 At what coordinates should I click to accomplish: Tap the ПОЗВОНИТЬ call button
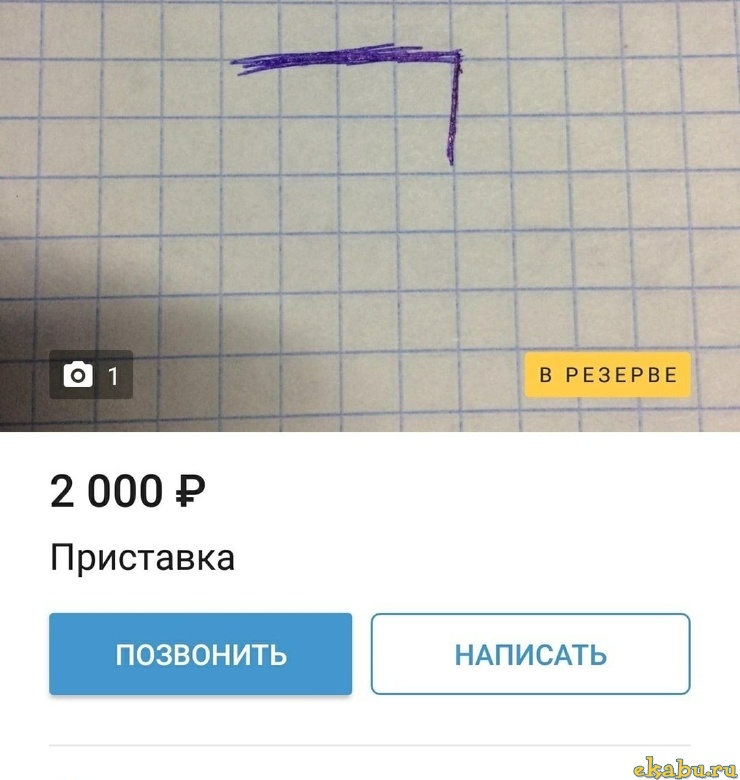200,654
